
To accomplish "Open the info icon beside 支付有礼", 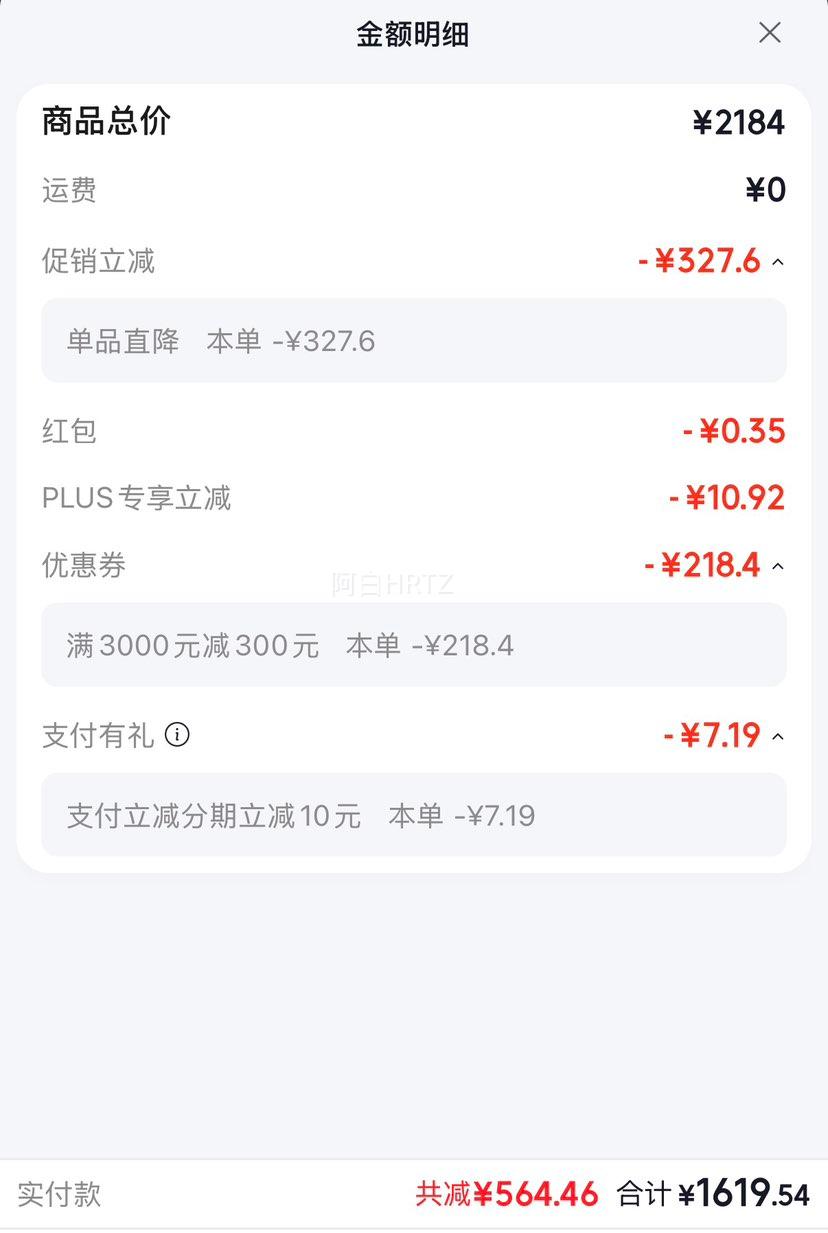I will pyautogui.click(x=177, y=735).
